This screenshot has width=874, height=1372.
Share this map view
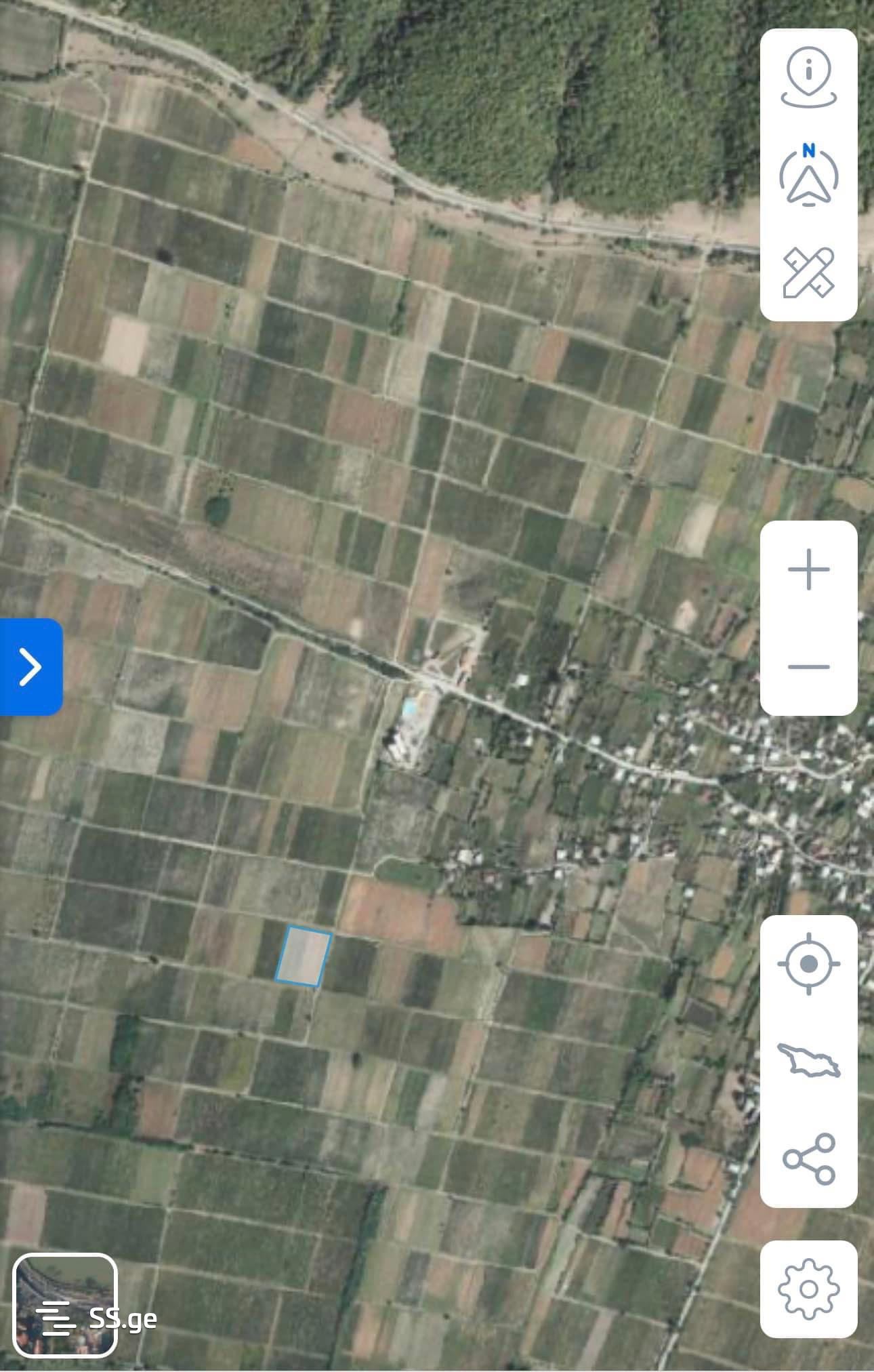tap(808, 1158)
